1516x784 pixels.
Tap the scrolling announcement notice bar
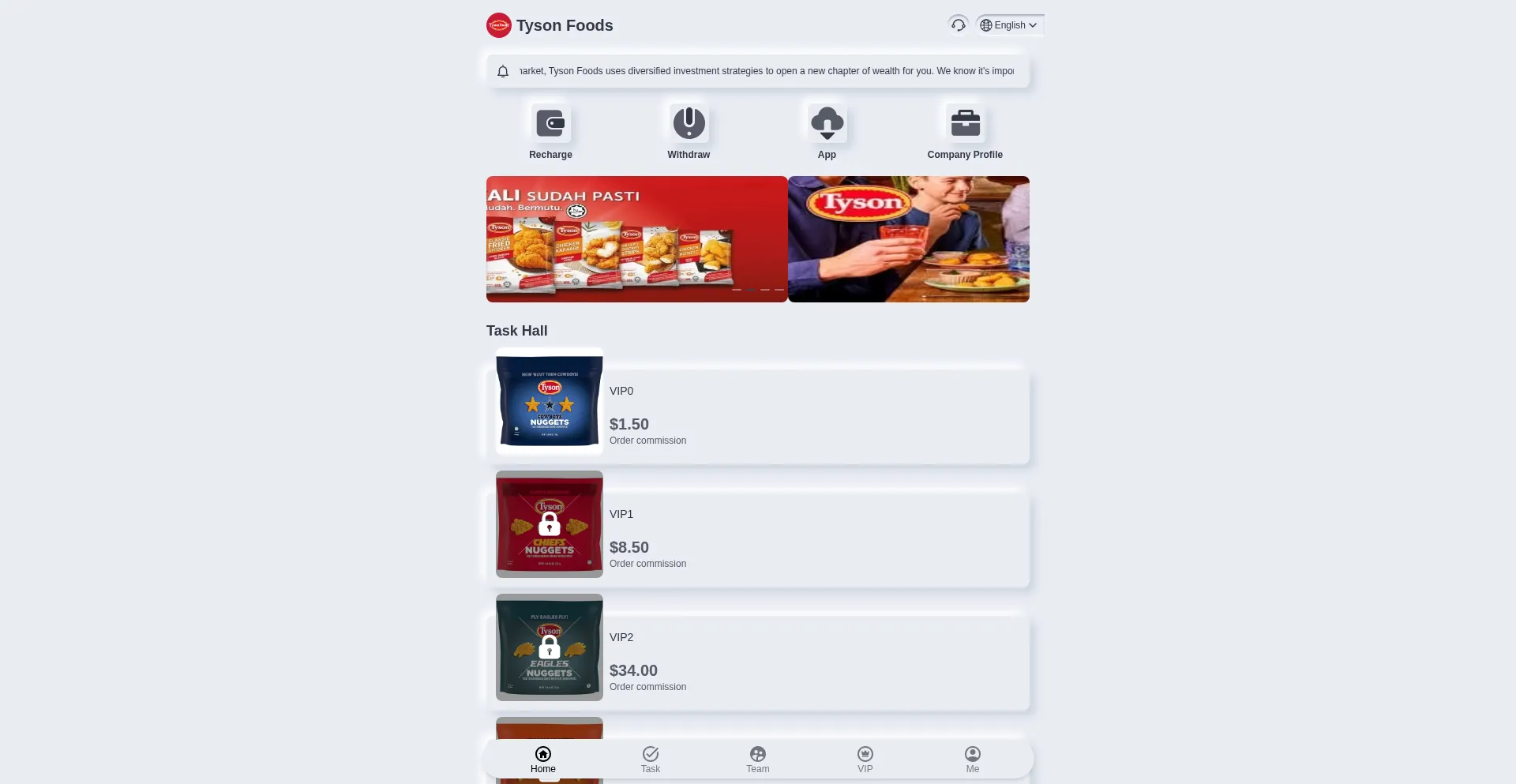(758, 71)
